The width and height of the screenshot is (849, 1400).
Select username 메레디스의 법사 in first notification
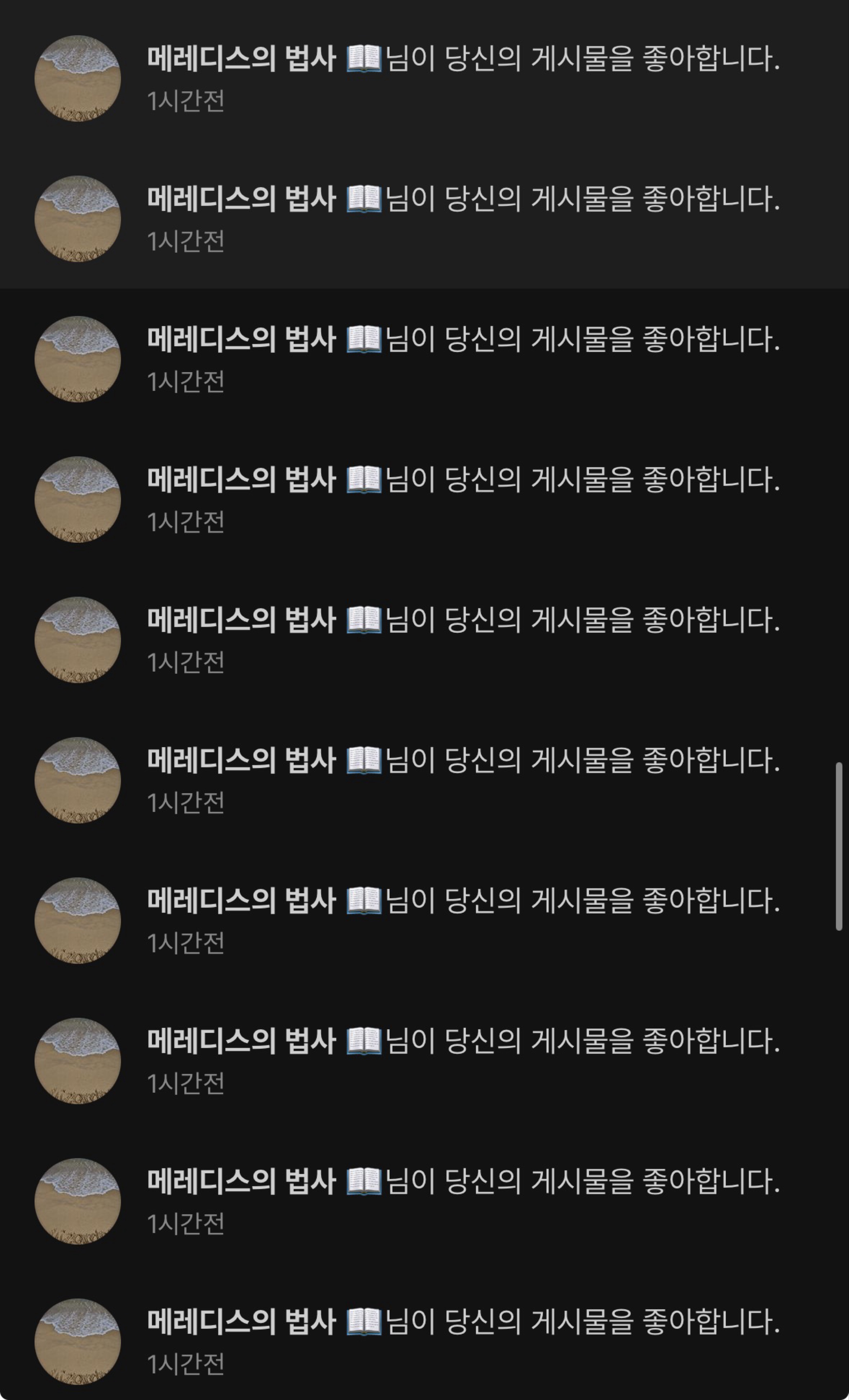point(239,55)
